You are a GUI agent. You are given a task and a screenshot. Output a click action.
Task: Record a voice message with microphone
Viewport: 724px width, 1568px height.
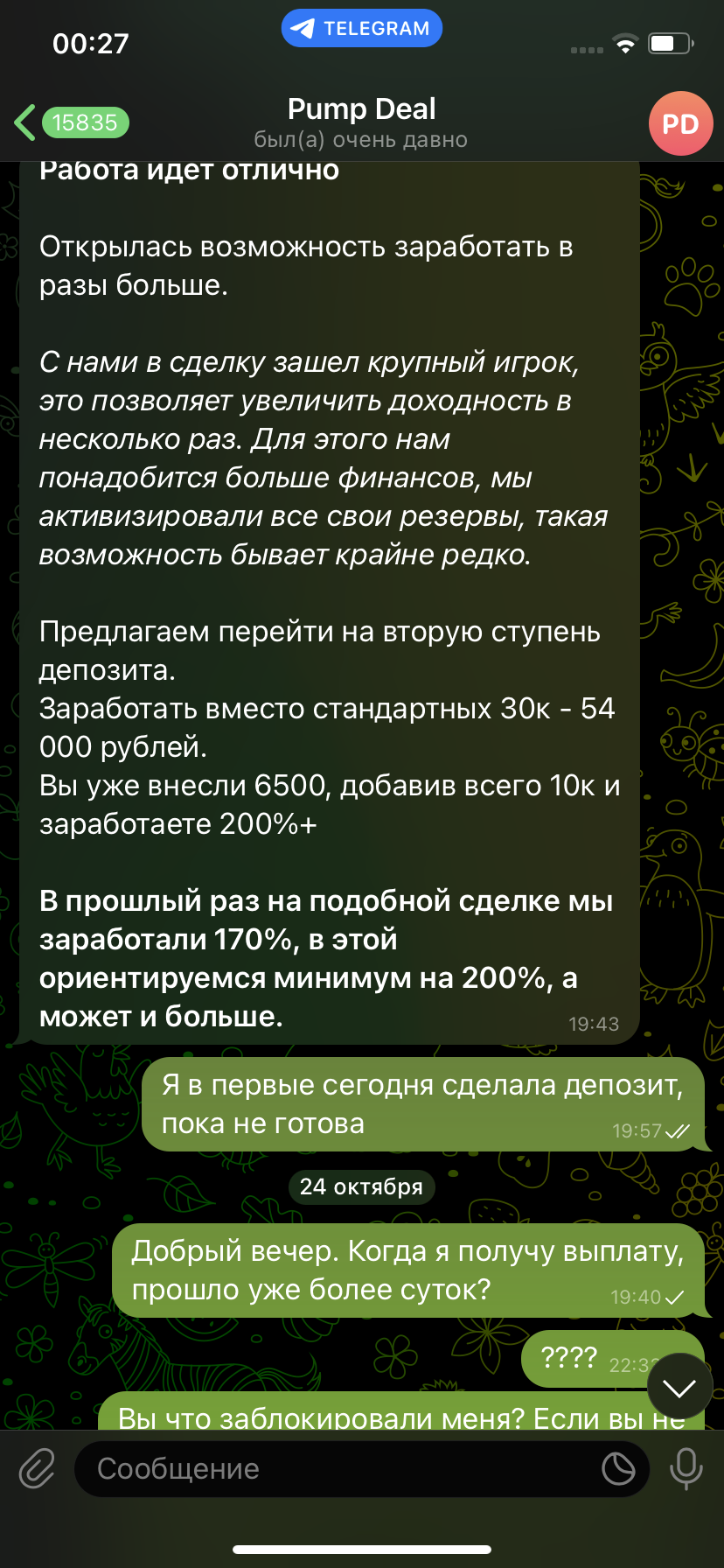tap(686, 1468)
